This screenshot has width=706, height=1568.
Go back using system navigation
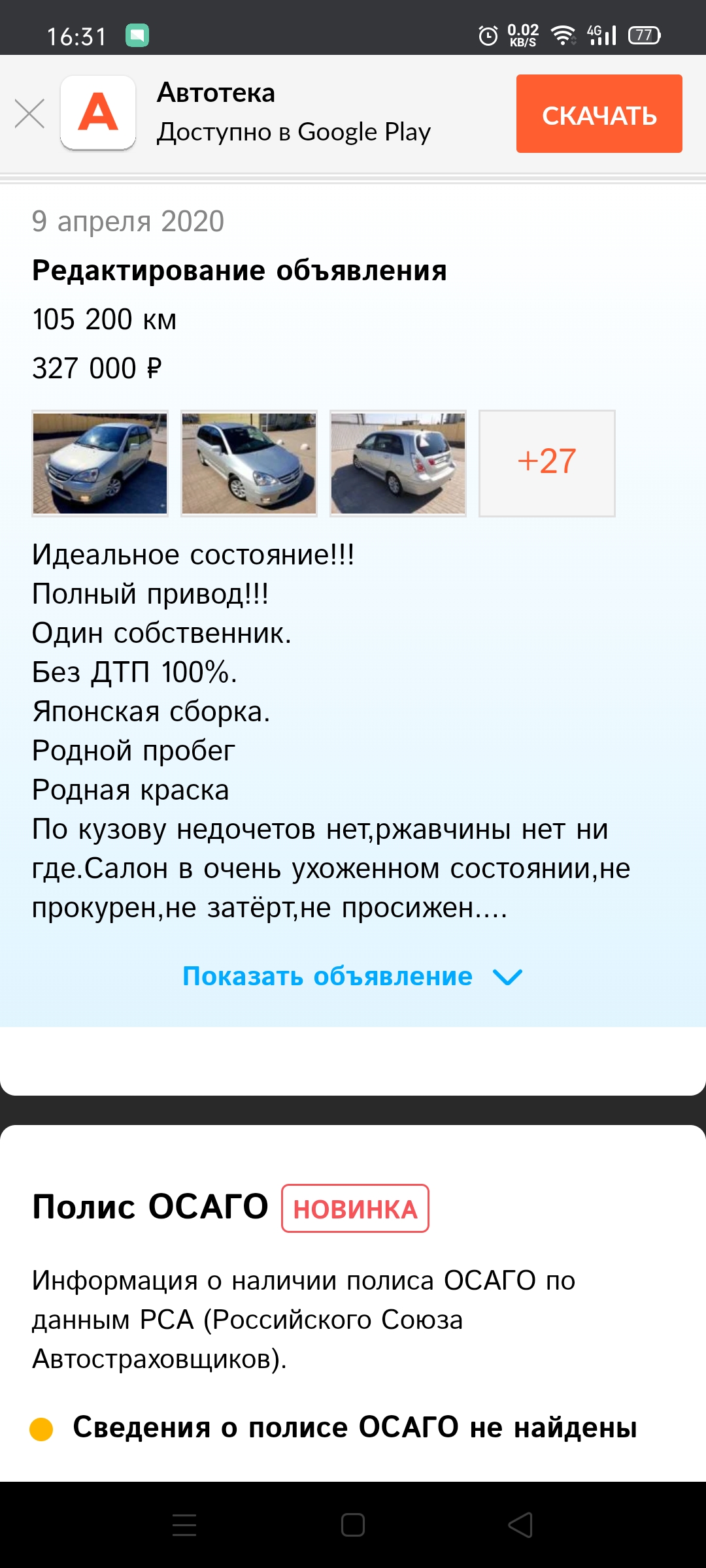pos(520,1526)
